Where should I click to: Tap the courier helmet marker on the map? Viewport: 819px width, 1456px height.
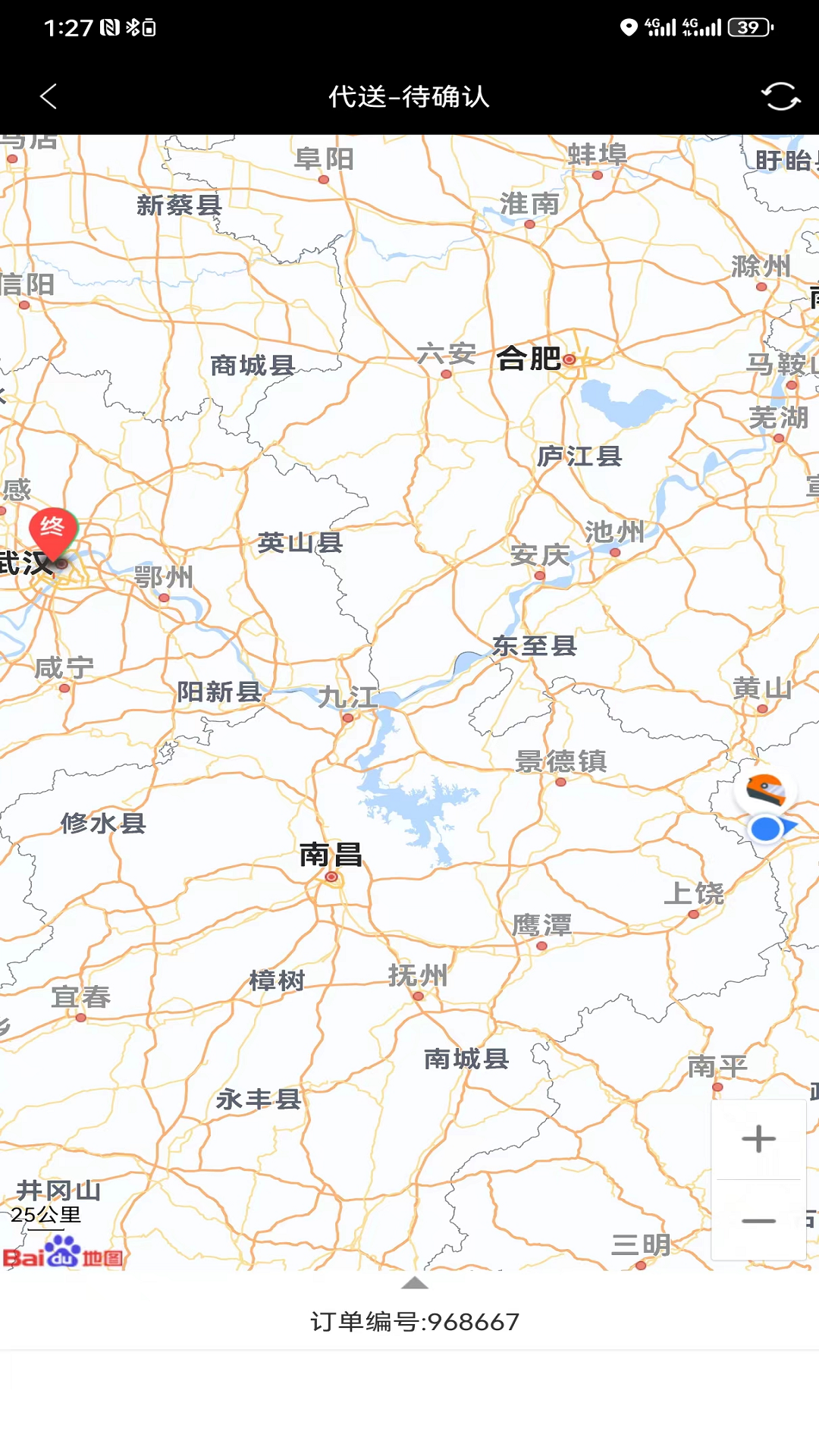(765, 791)
